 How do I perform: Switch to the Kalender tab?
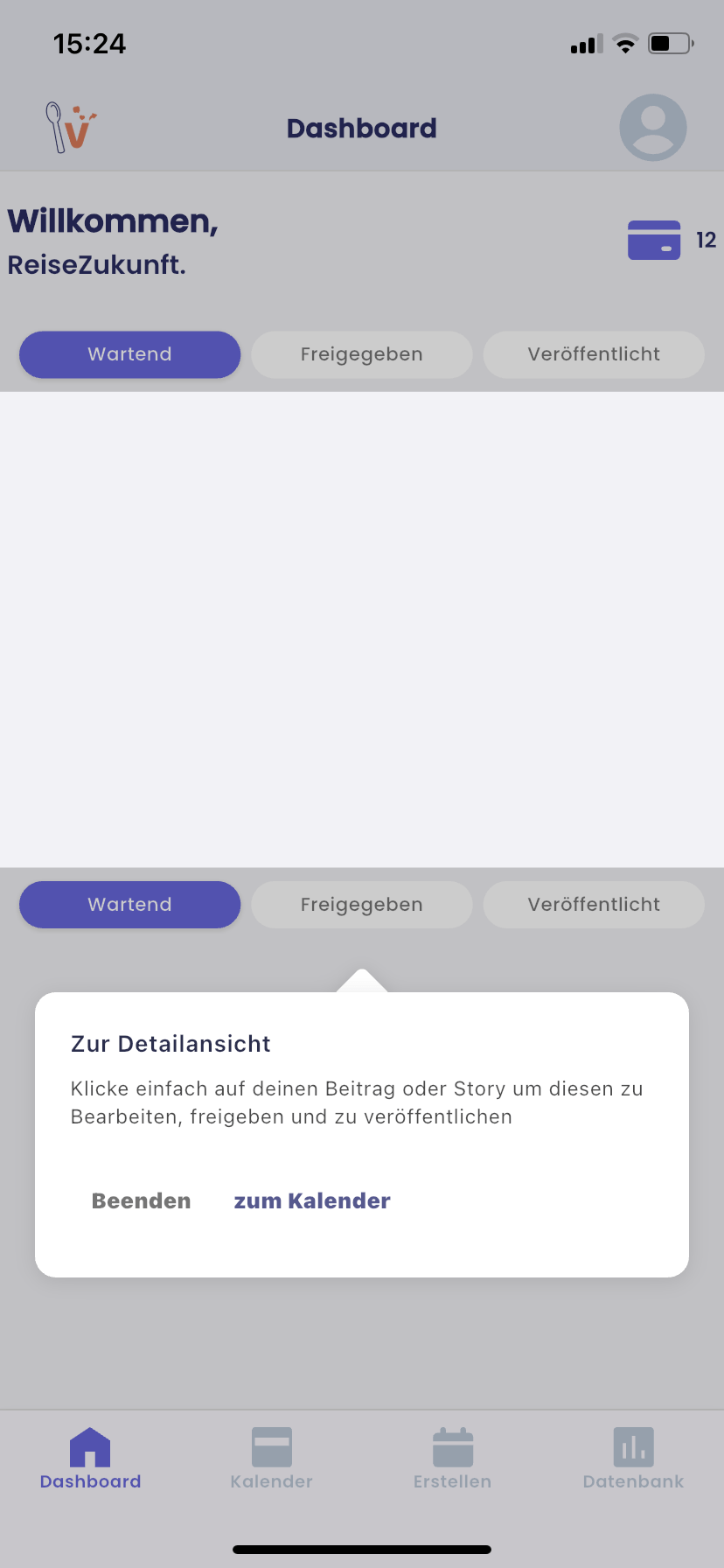coord(271,1459)
